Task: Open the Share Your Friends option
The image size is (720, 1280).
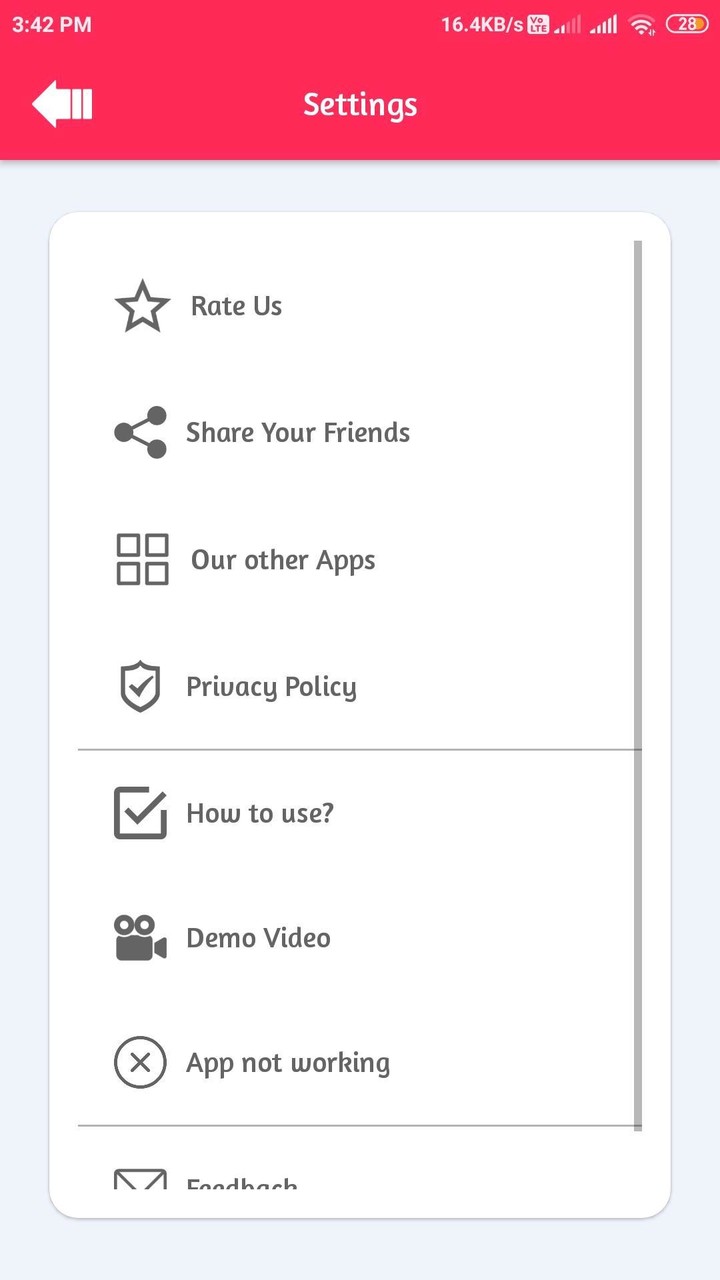Action: tap(297, 432)
